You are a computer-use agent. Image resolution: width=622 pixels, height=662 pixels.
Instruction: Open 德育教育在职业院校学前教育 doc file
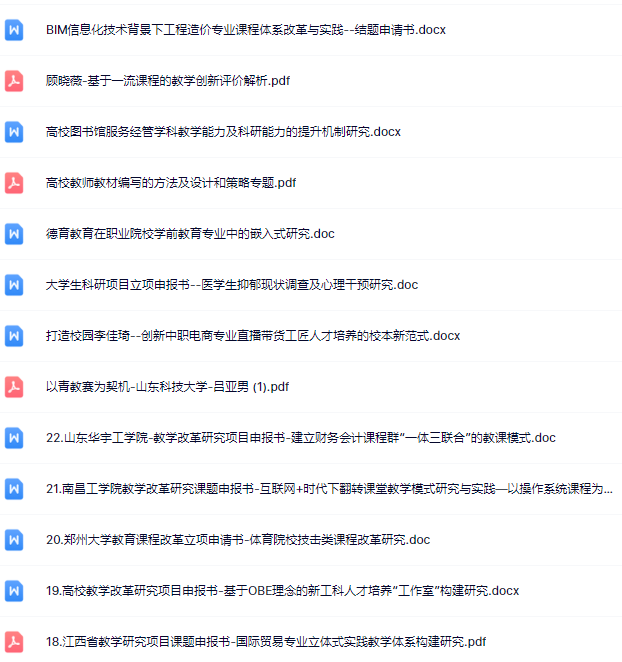(x=190, y=234)
